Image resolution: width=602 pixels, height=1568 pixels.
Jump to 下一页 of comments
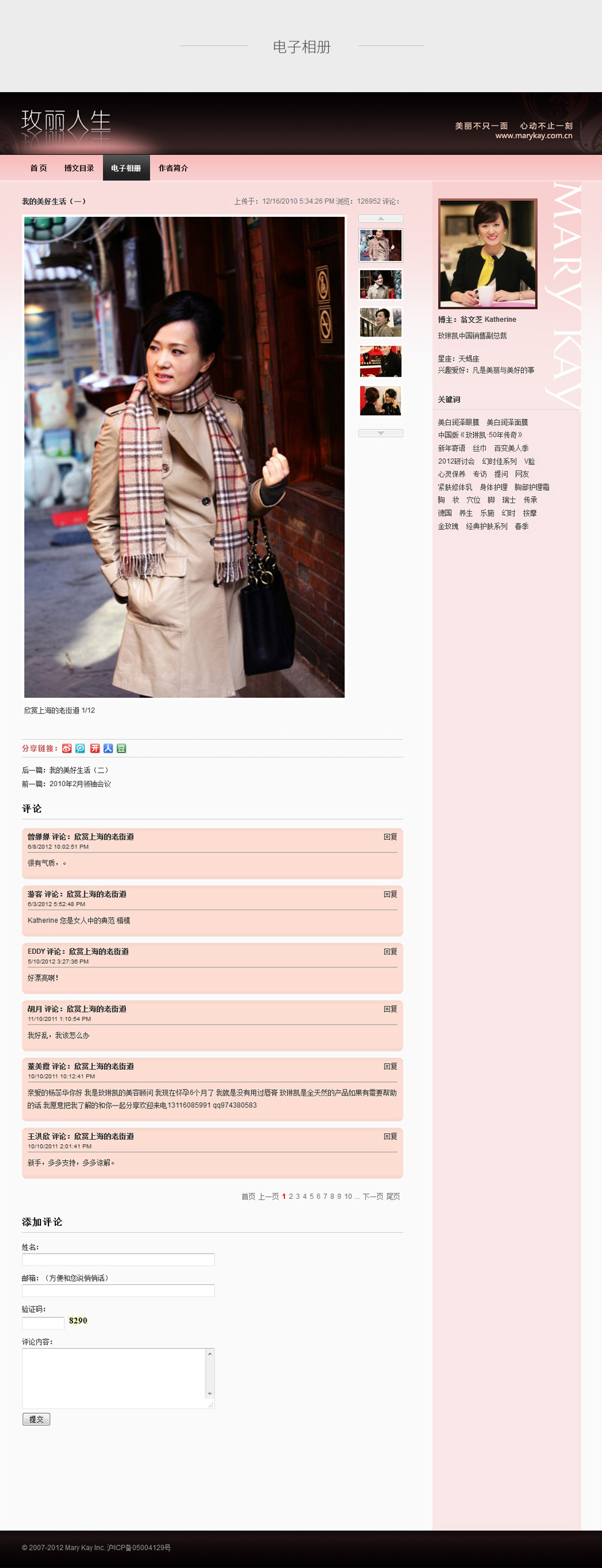tap(373, 1196)
